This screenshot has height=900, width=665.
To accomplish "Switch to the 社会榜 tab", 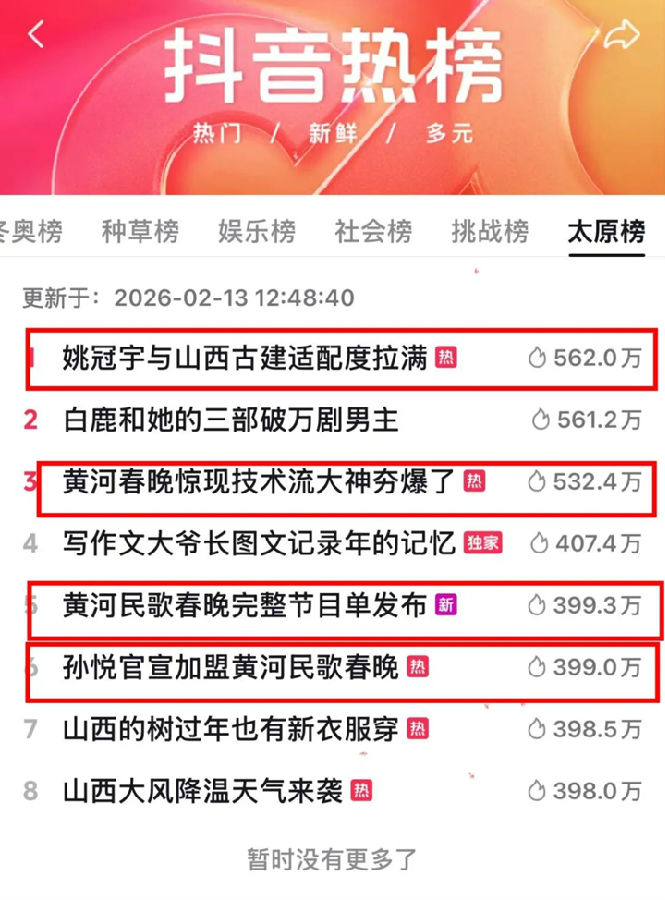I will [x=373, y=232].
